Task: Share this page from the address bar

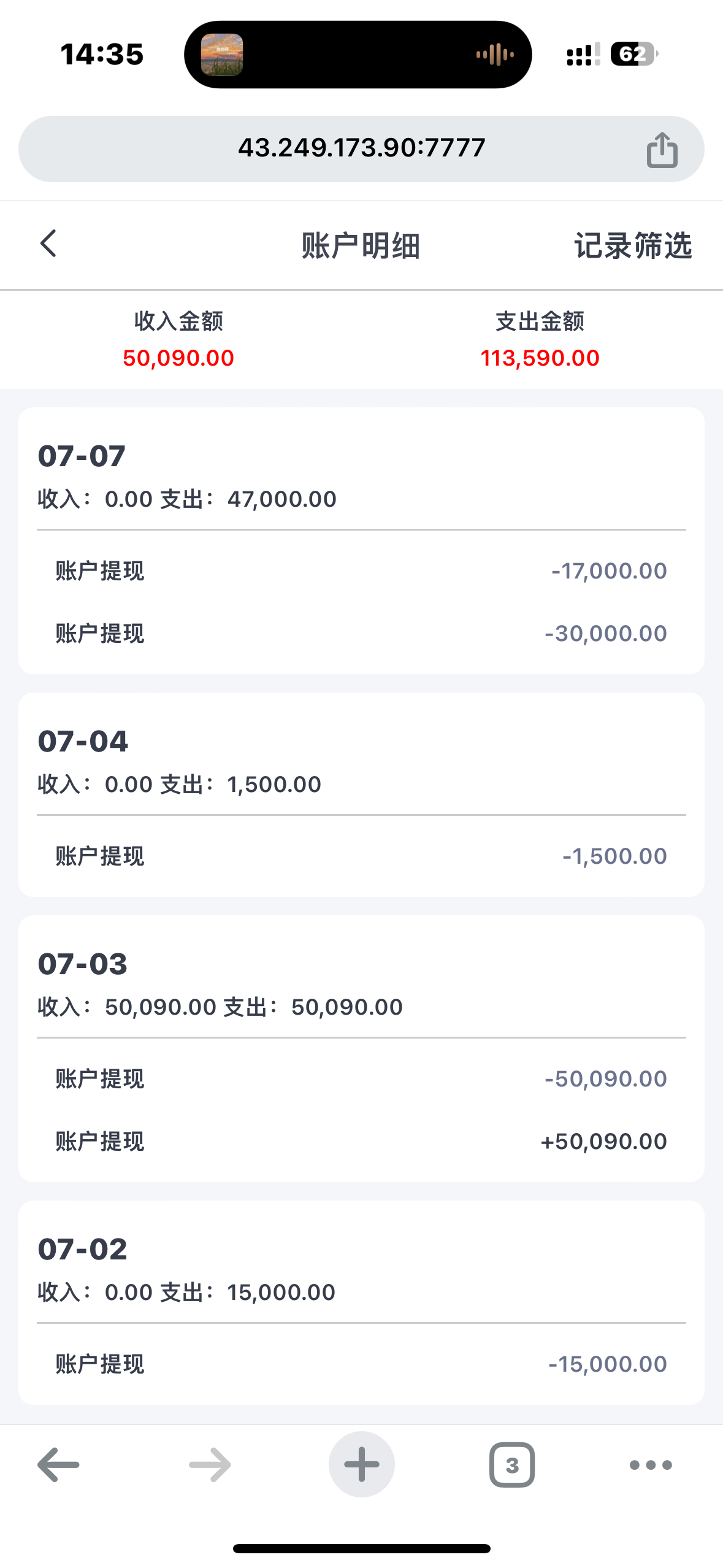Action: (x=662, y=150)
